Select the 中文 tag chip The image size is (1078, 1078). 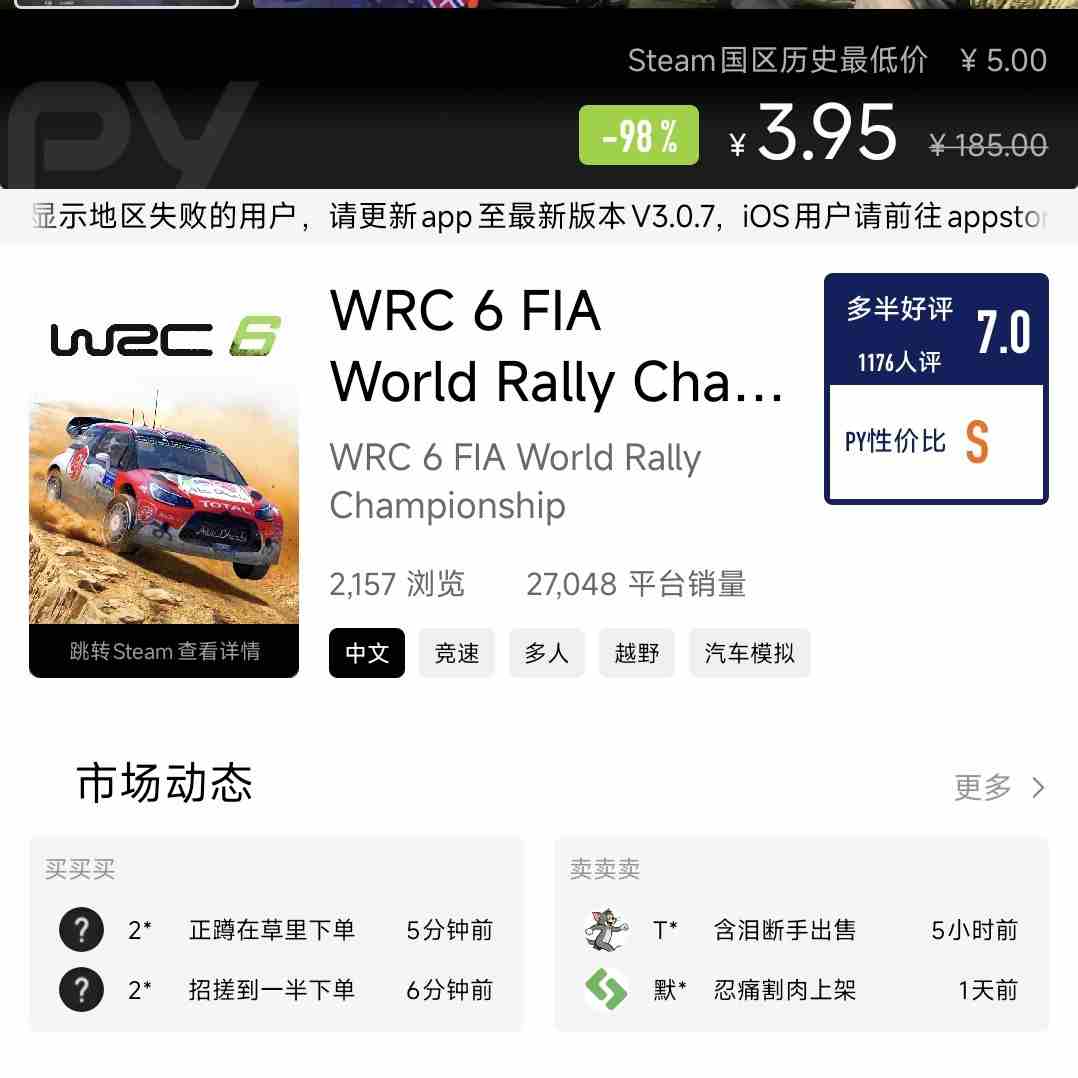click(367, 653)
